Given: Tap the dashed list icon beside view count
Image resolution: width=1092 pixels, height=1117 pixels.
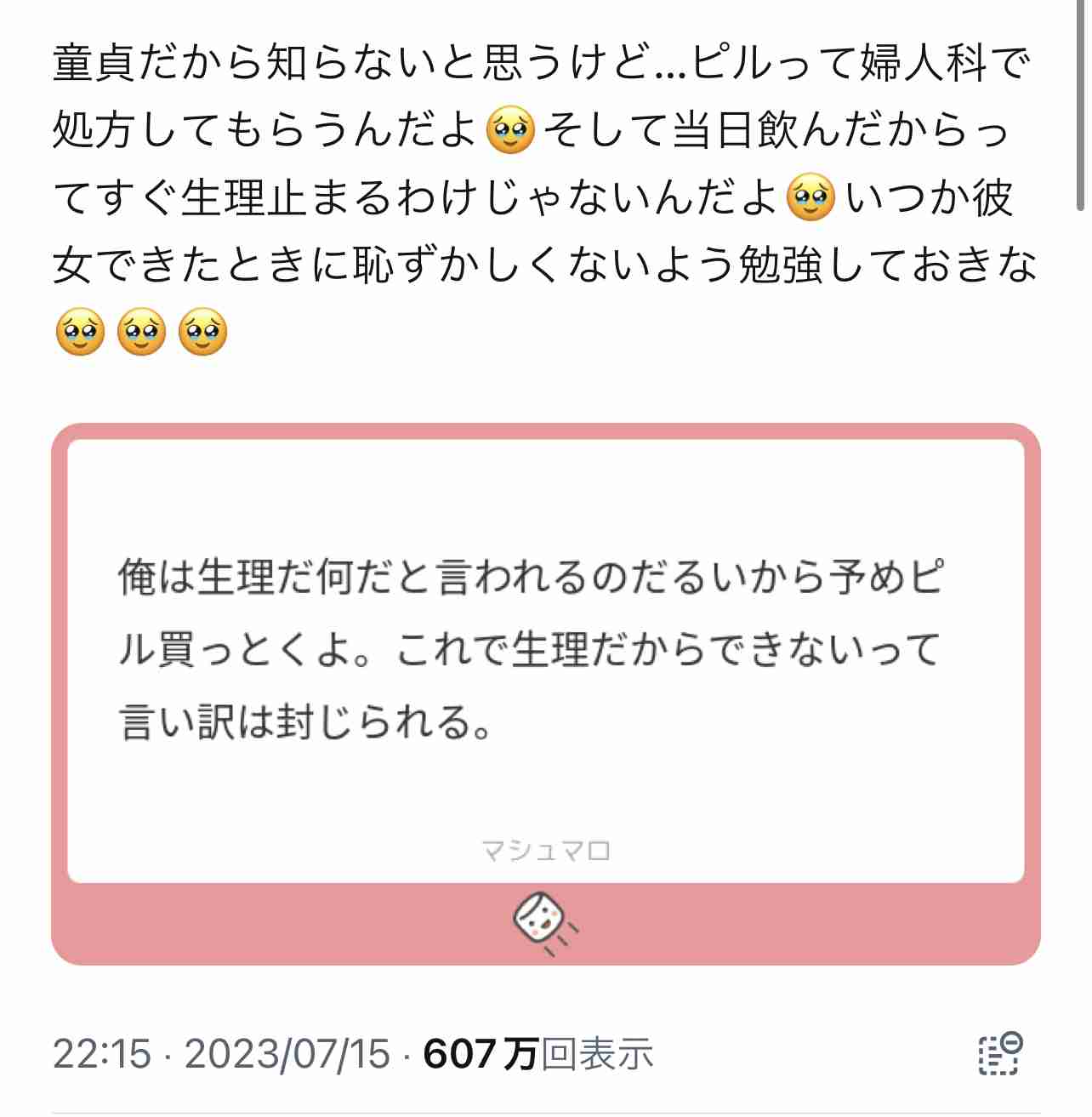Looking at the screenshot, I should coord(999,1054).
